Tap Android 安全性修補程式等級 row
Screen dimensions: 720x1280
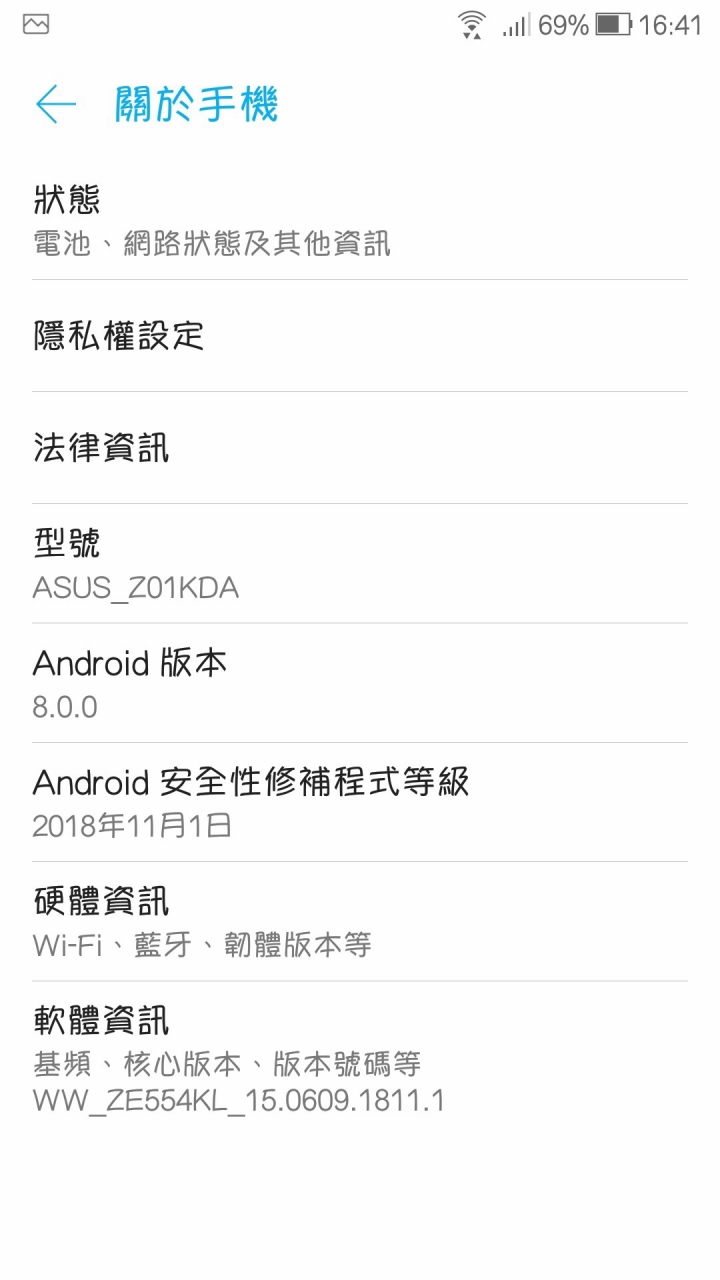360,802
